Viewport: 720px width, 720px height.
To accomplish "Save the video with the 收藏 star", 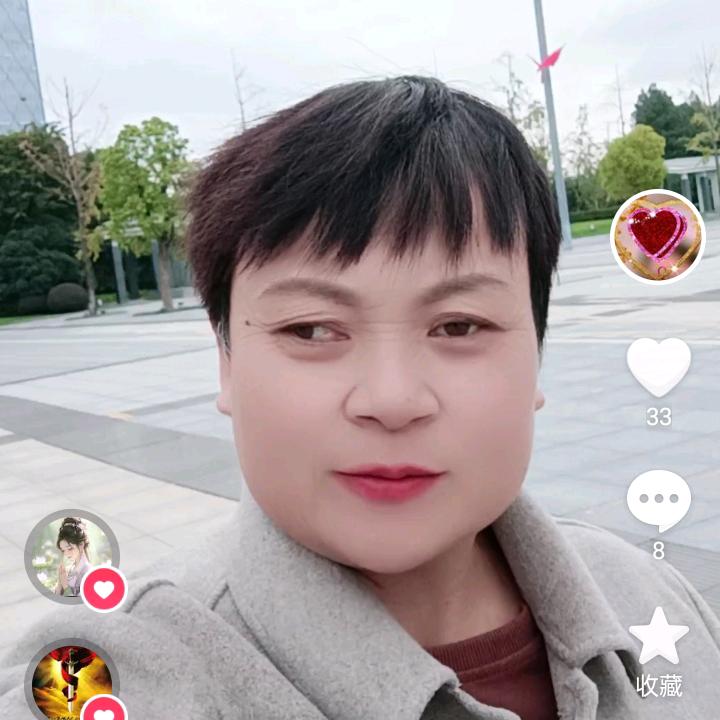I will [x=659, y=637].
